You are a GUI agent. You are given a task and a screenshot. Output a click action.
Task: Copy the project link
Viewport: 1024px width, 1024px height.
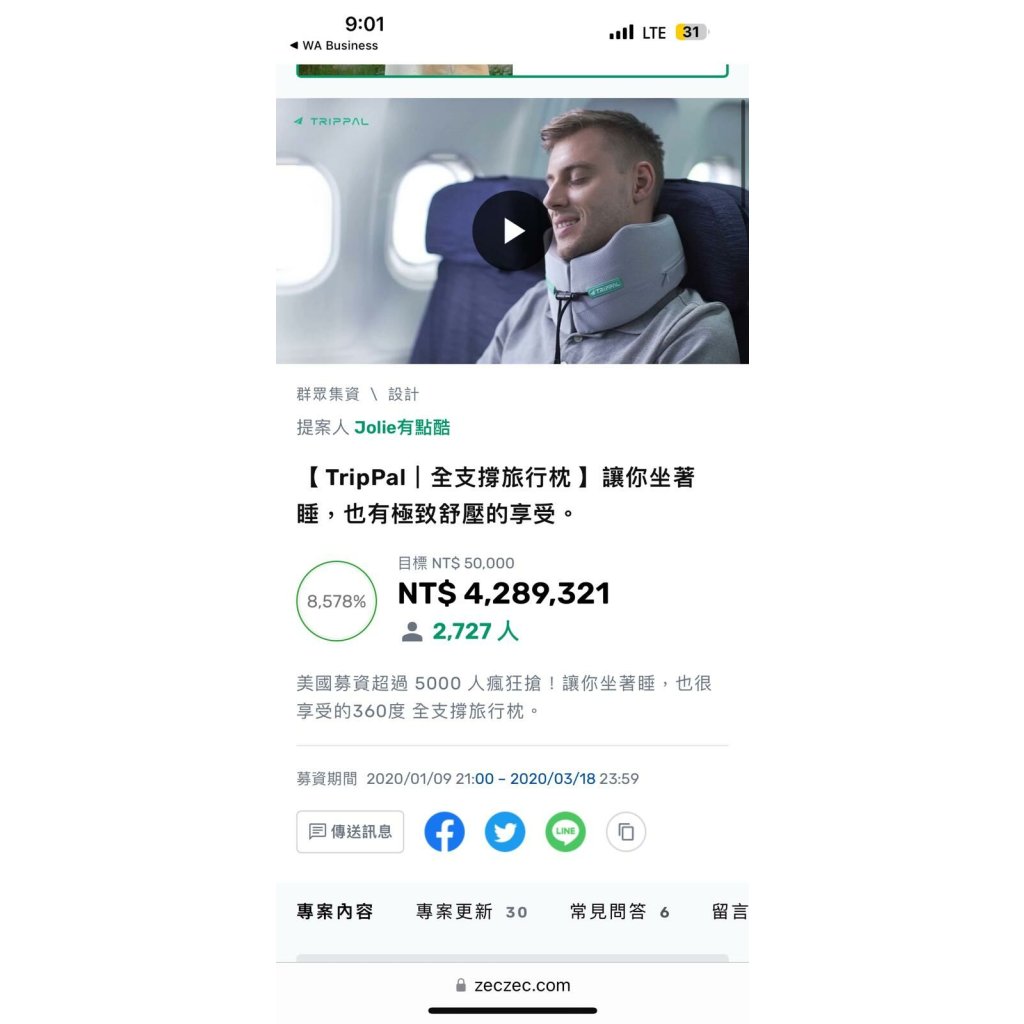626,832
